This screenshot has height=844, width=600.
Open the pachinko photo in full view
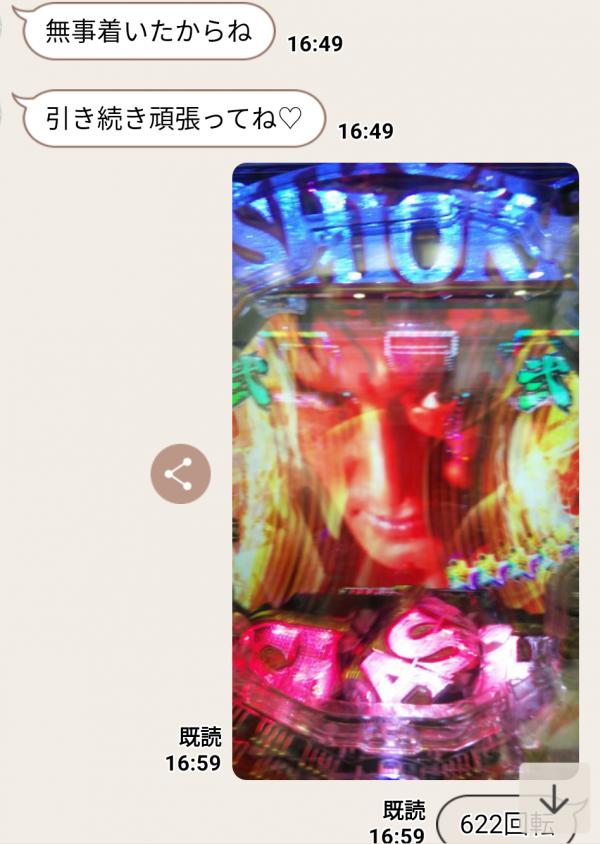[405, 470]
